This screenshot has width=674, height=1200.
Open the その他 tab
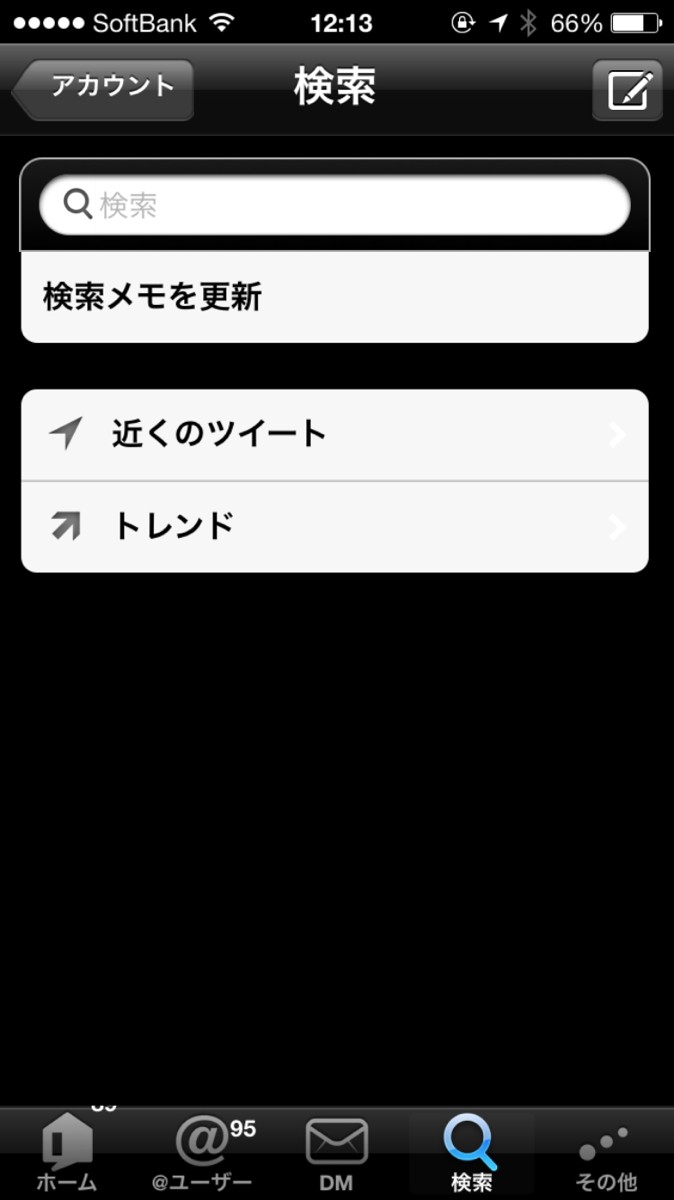(606, 1153)
